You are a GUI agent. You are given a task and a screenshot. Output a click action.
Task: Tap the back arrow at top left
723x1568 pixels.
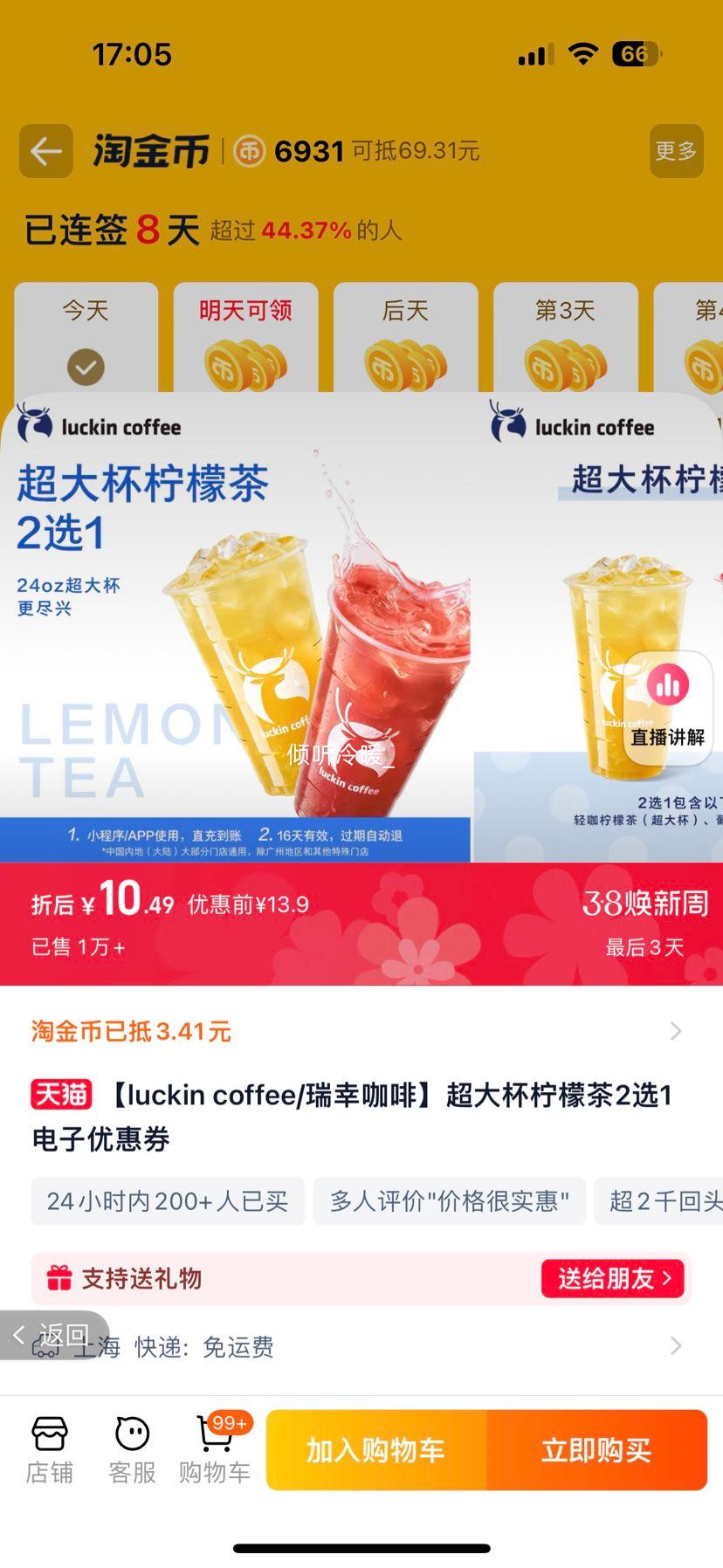45,150
